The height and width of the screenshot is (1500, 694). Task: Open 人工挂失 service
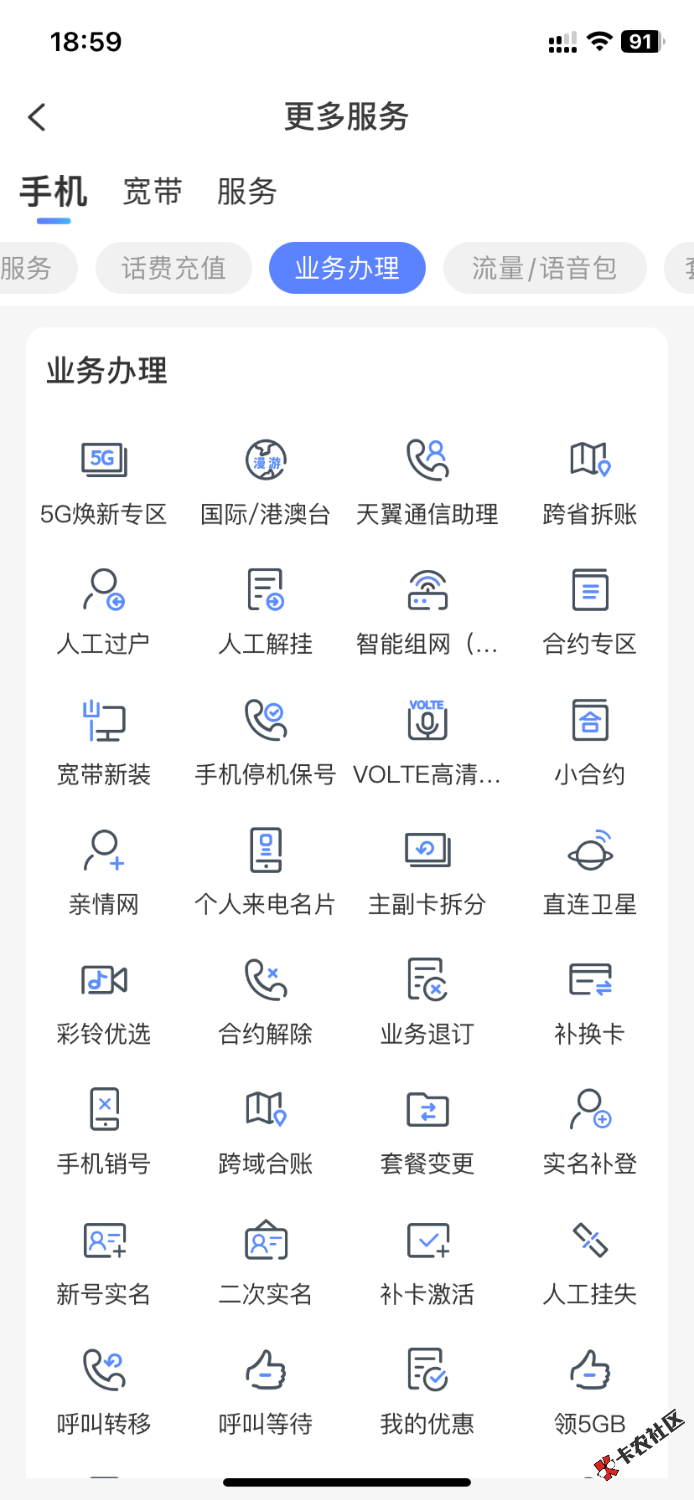[x=589, y=1260]
